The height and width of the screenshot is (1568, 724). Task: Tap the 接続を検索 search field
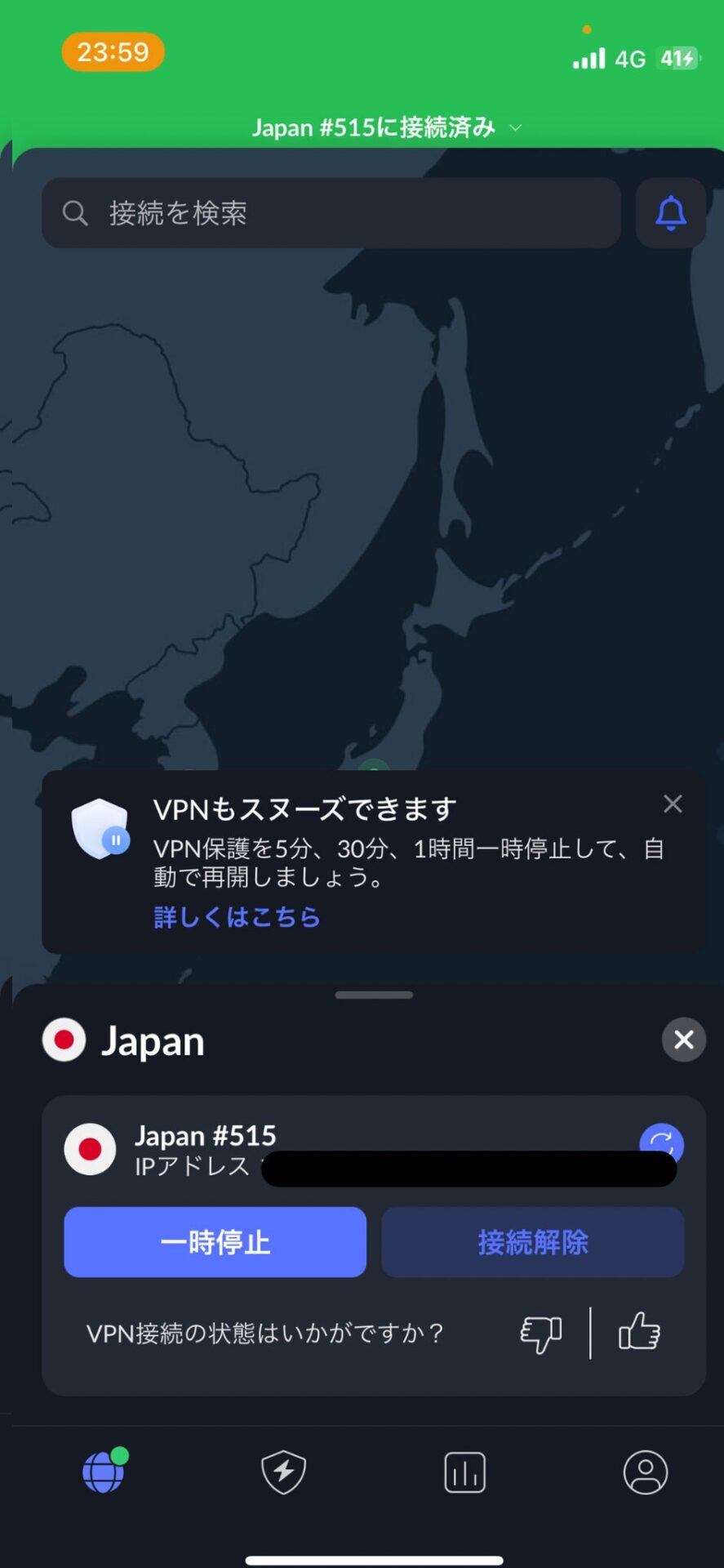coord(331,213)
